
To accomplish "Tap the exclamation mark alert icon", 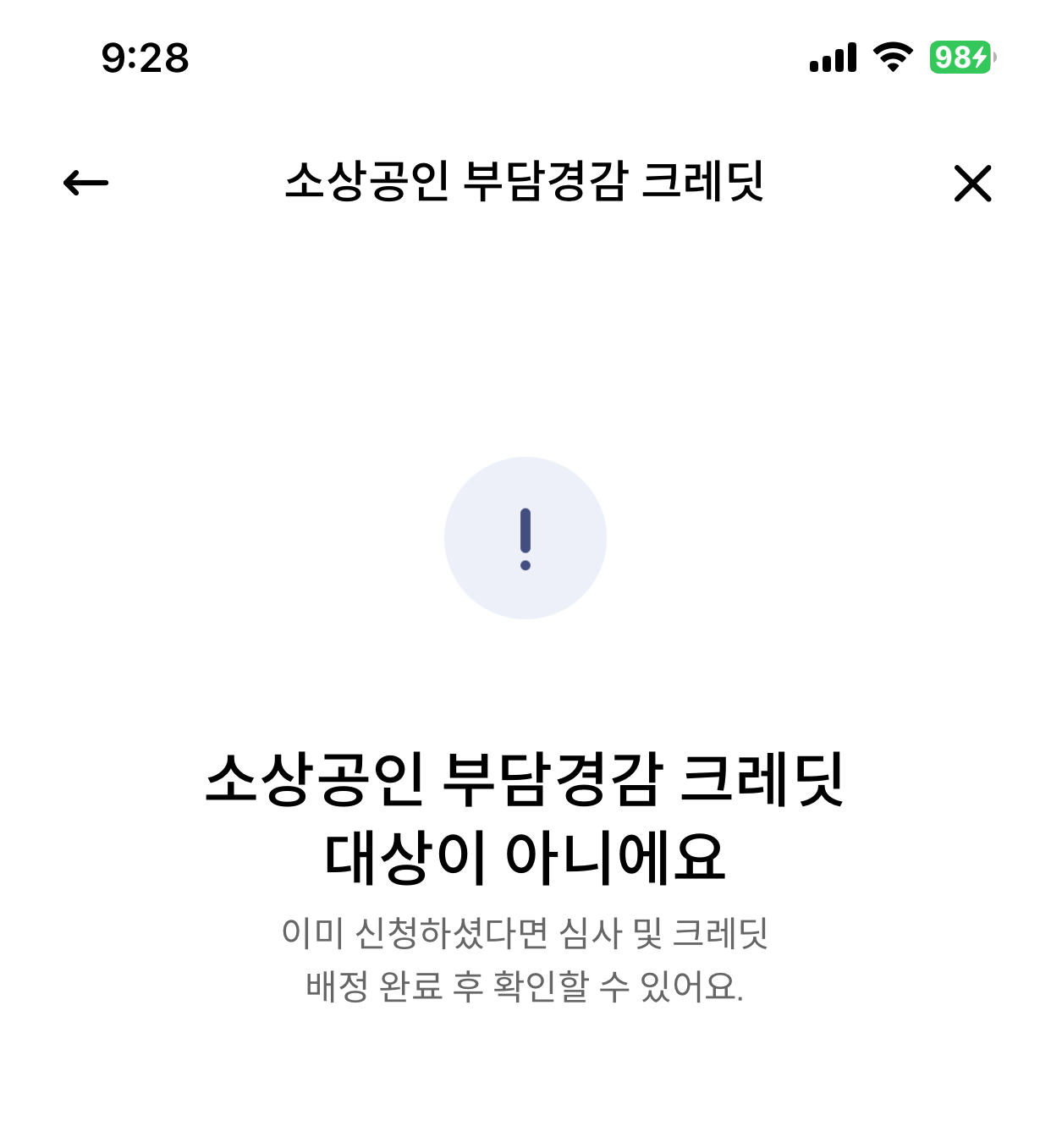I will (x=525, y=537).
